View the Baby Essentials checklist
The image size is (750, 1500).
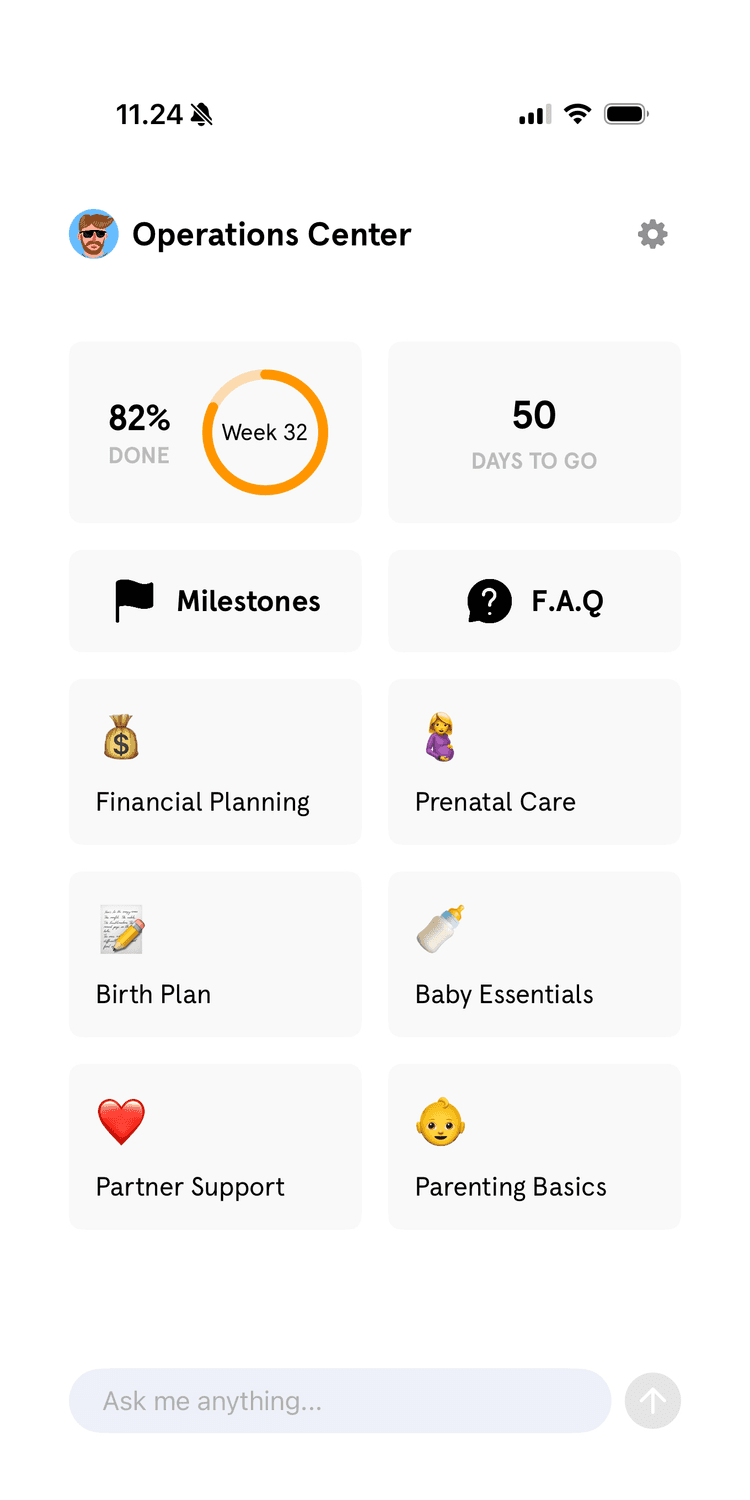[534, 954]
